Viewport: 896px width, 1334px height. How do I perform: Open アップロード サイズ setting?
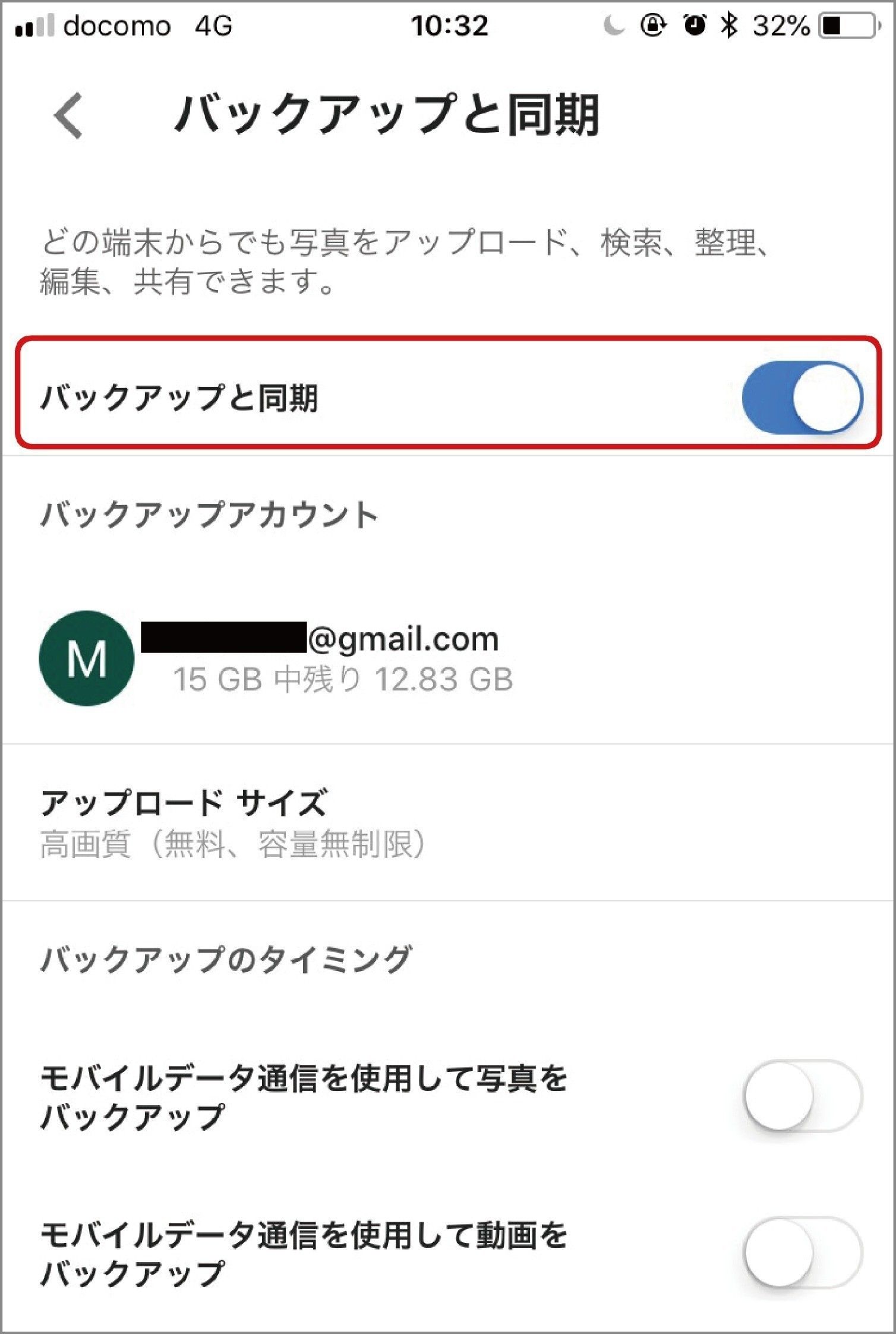232,823
